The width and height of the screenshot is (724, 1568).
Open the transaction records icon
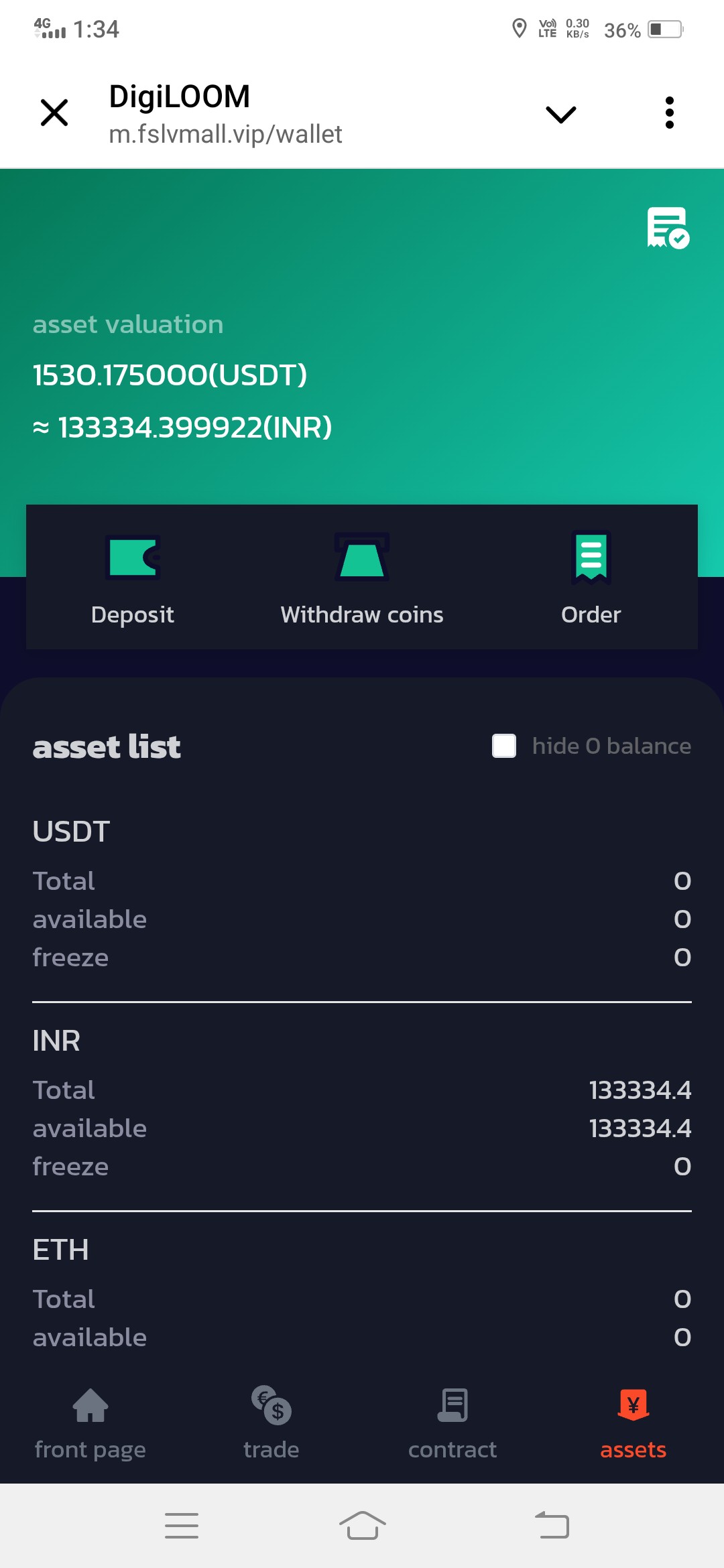click(x=668, y=228)
